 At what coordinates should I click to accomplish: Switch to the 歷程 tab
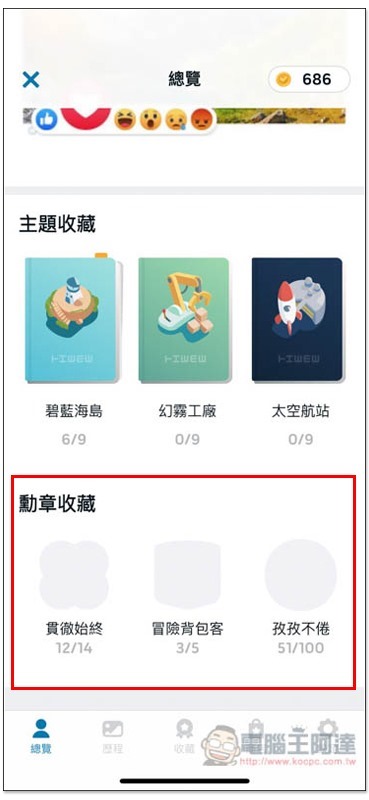click(112, 736)
